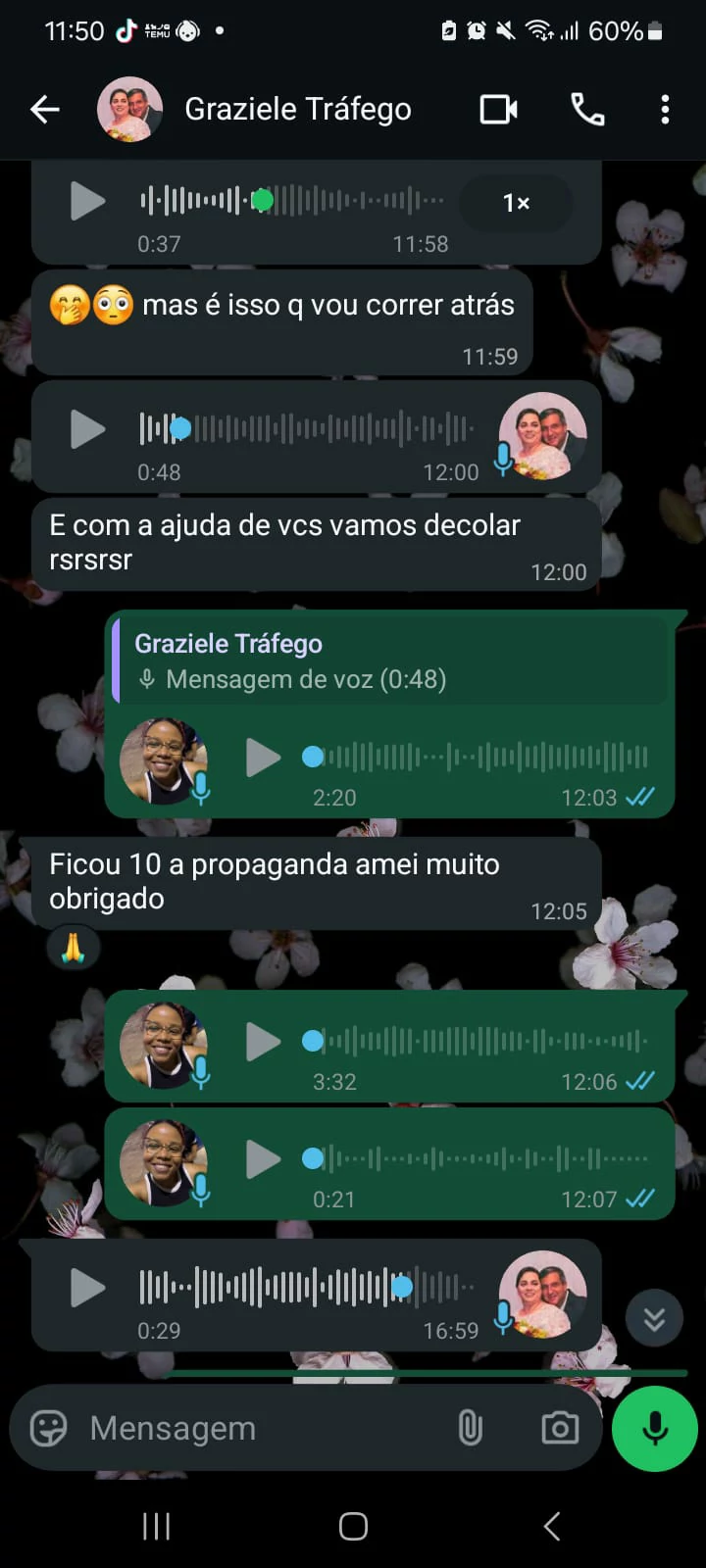Viewport: 706px width, 1568px height.
Task: Start a voice call with Graziele
Action: (x=587, y=110)
